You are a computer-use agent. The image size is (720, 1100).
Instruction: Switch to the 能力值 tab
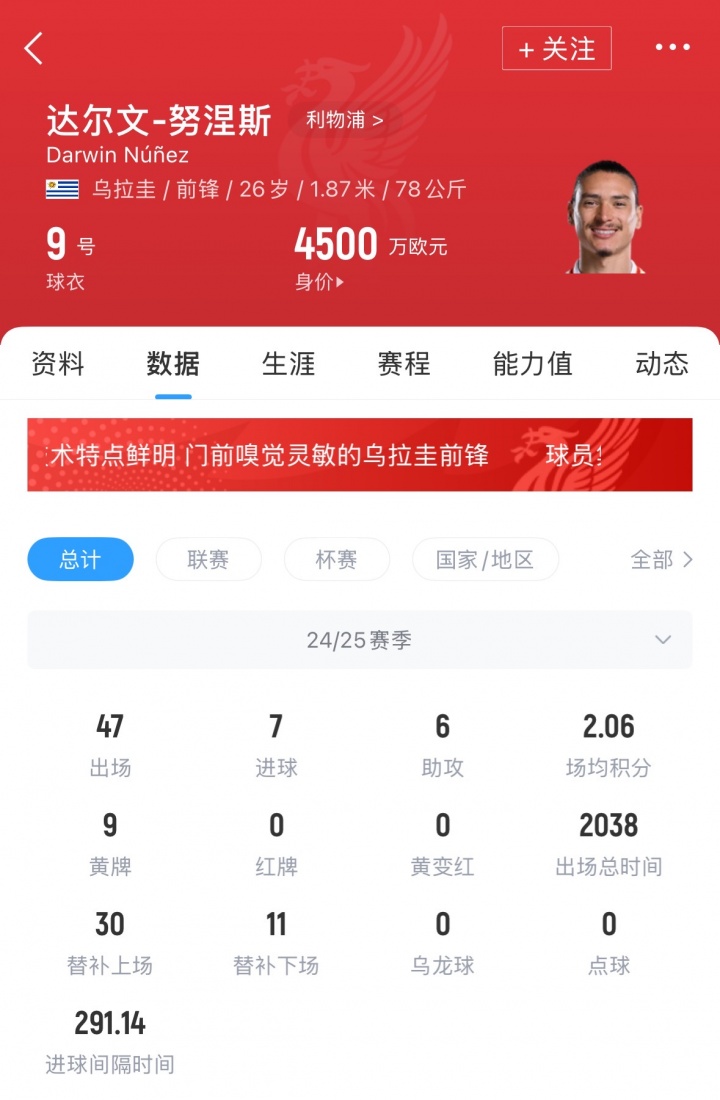pyautogui.click(x=532, y=364)
